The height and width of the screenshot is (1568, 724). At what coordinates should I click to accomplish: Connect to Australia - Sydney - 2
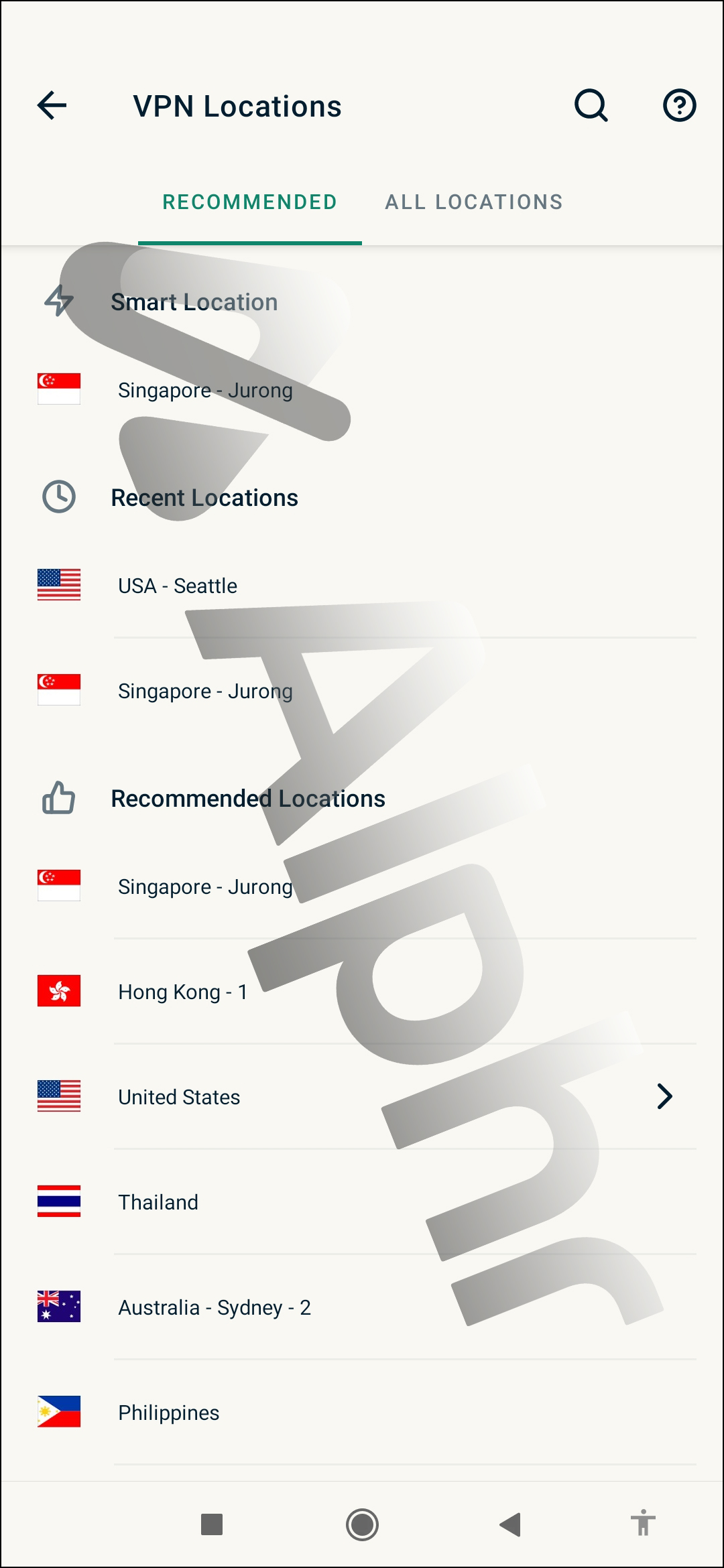click(x=215, y=1307)
